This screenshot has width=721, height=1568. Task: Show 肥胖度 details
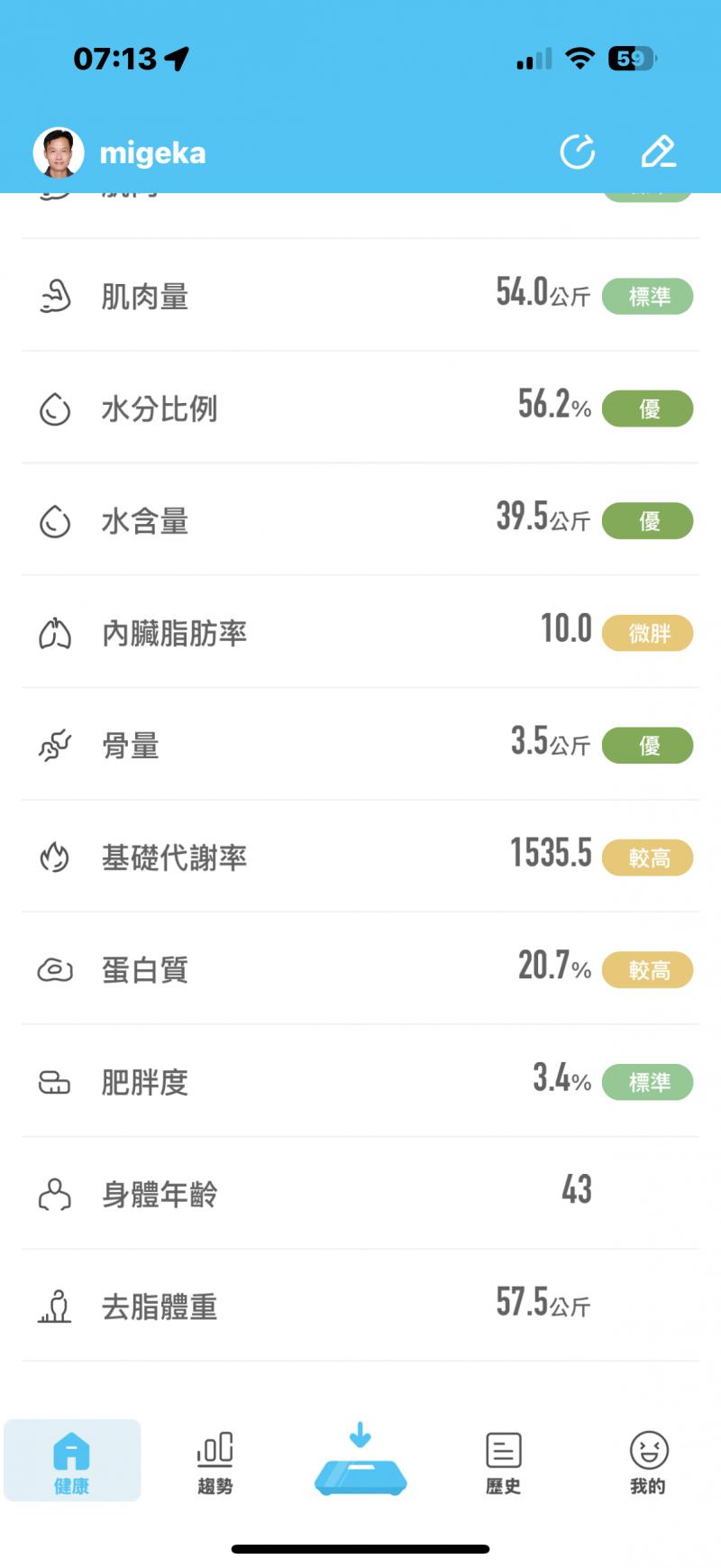point(360,1081)
